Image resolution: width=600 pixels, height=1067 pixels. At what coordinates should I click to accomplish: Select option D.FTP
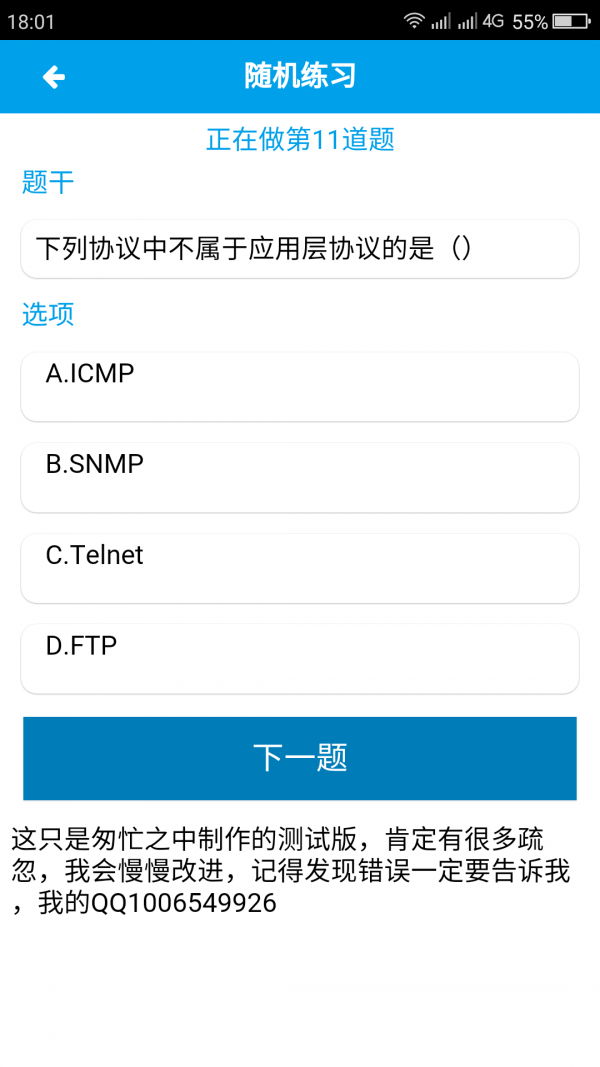299,659
